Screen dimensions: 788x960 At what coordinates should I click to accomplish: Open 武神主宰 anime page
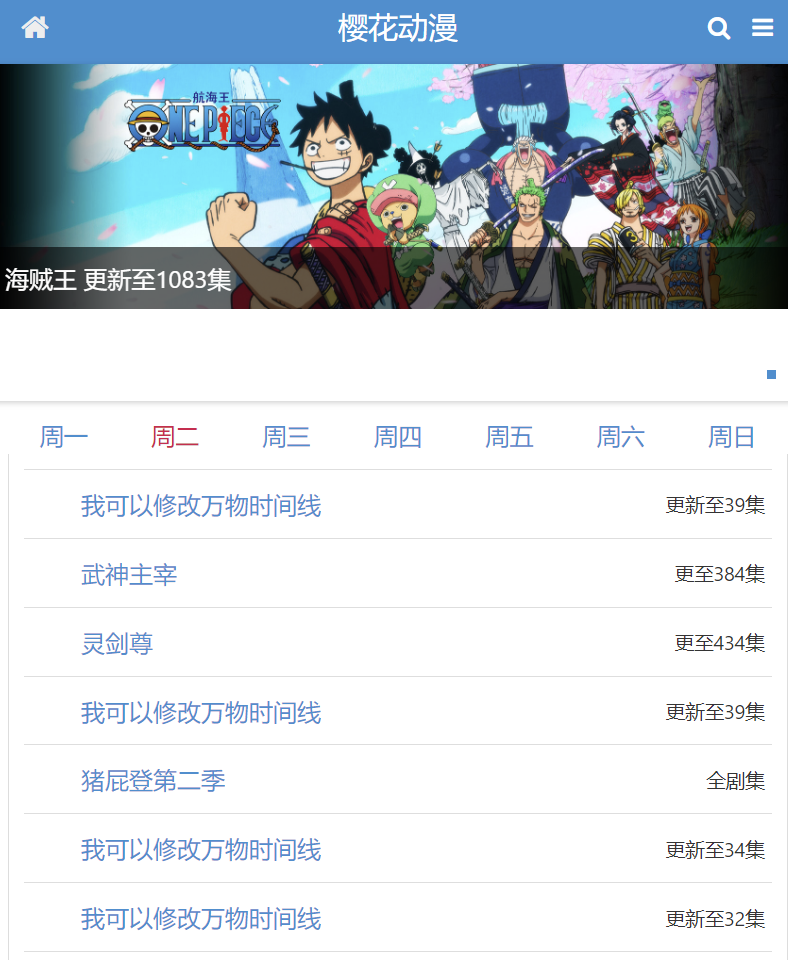click(129, 575)
